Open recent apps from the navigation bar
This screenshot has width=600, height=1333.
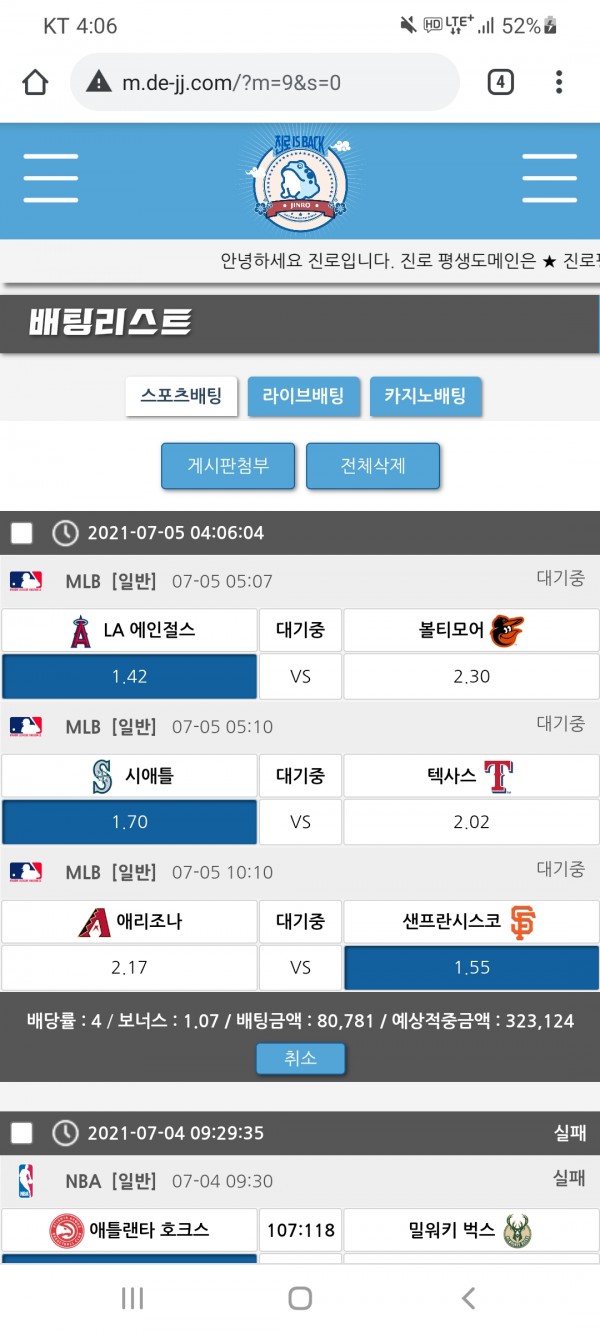coord(132,1298)
